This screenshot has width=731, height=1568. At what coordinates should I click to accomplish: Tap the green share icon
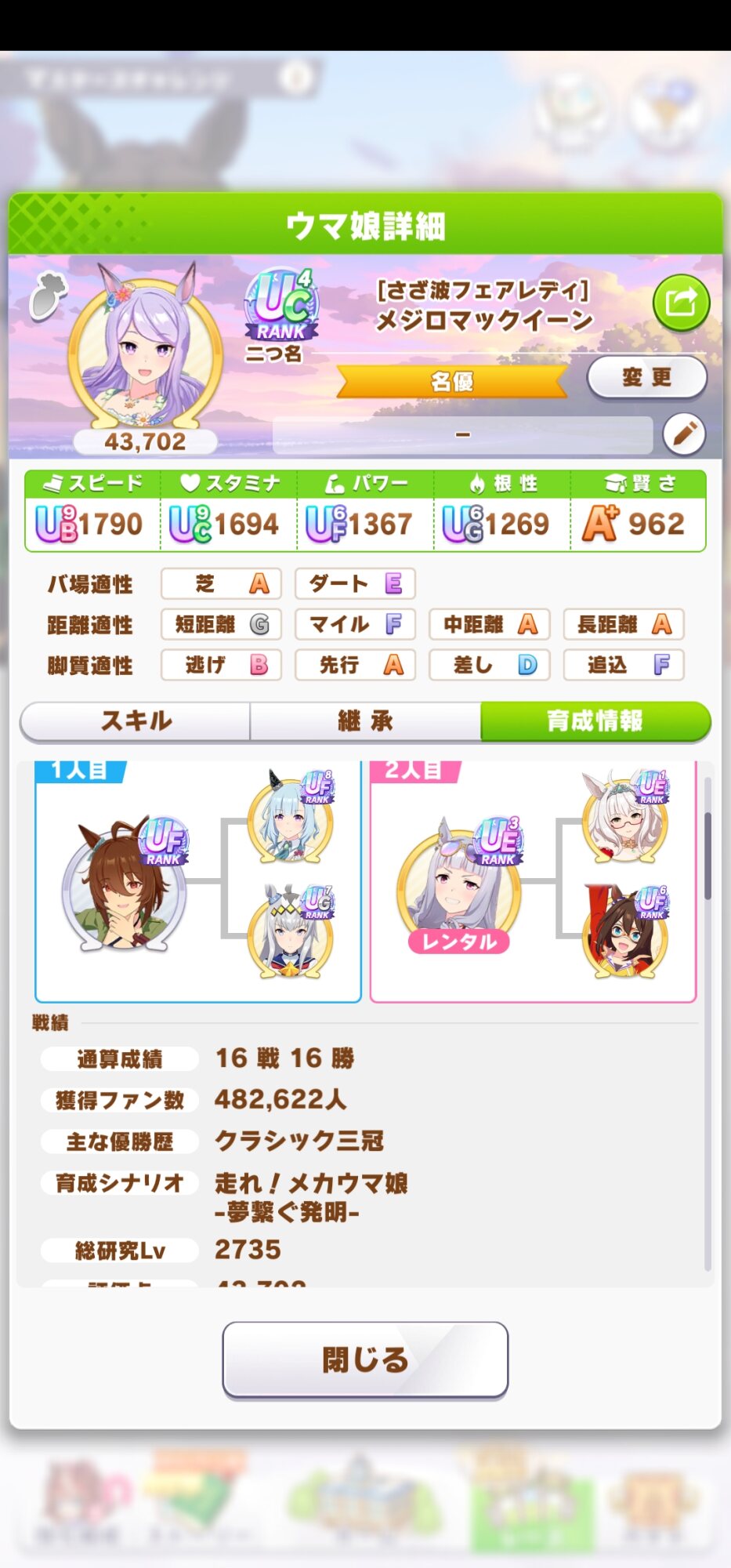(x=681, y=303)
